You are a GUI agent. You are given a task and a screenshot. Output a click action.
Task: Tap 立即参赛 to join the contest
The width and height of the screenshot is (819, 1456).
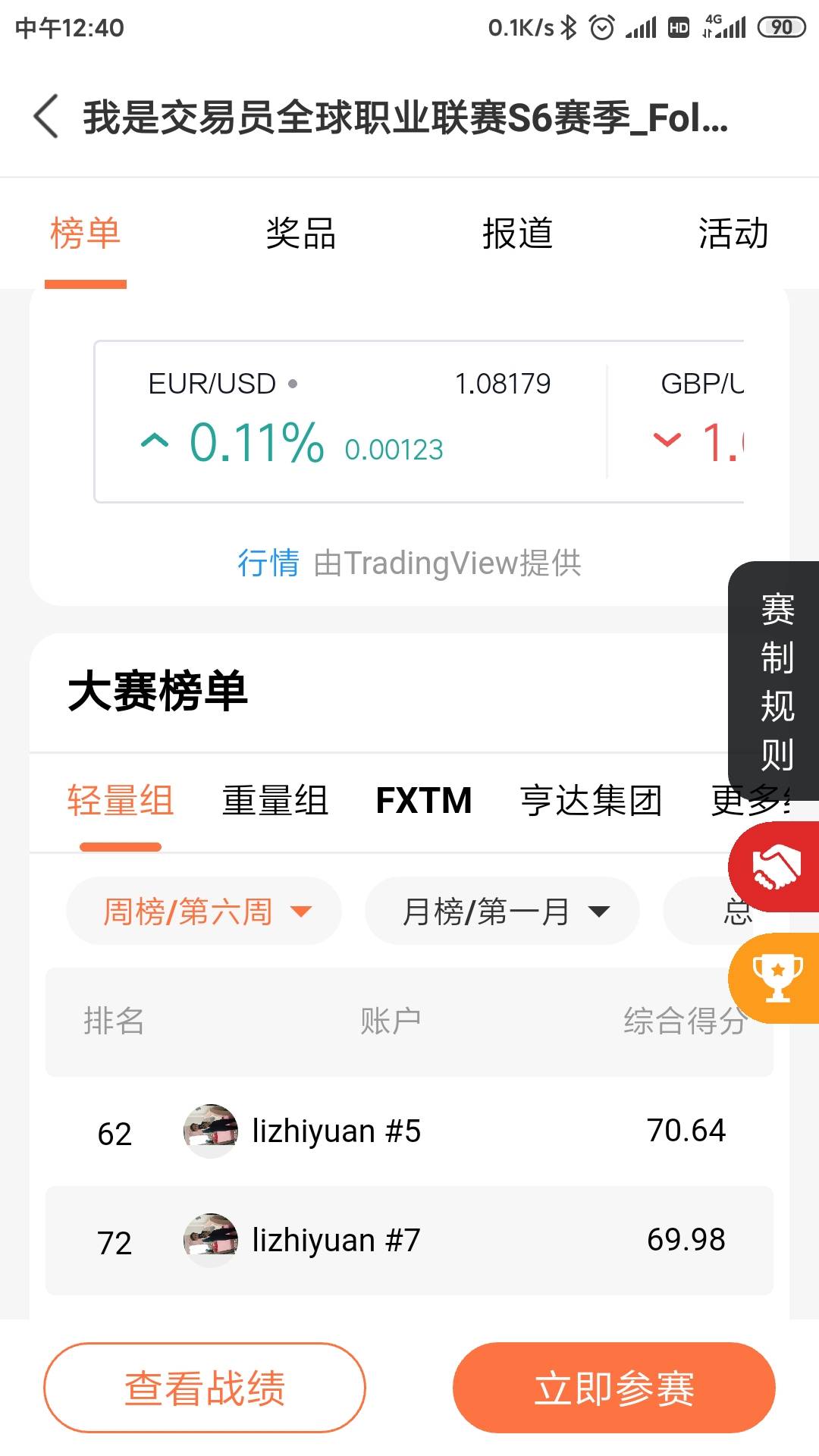[614, 1388]
